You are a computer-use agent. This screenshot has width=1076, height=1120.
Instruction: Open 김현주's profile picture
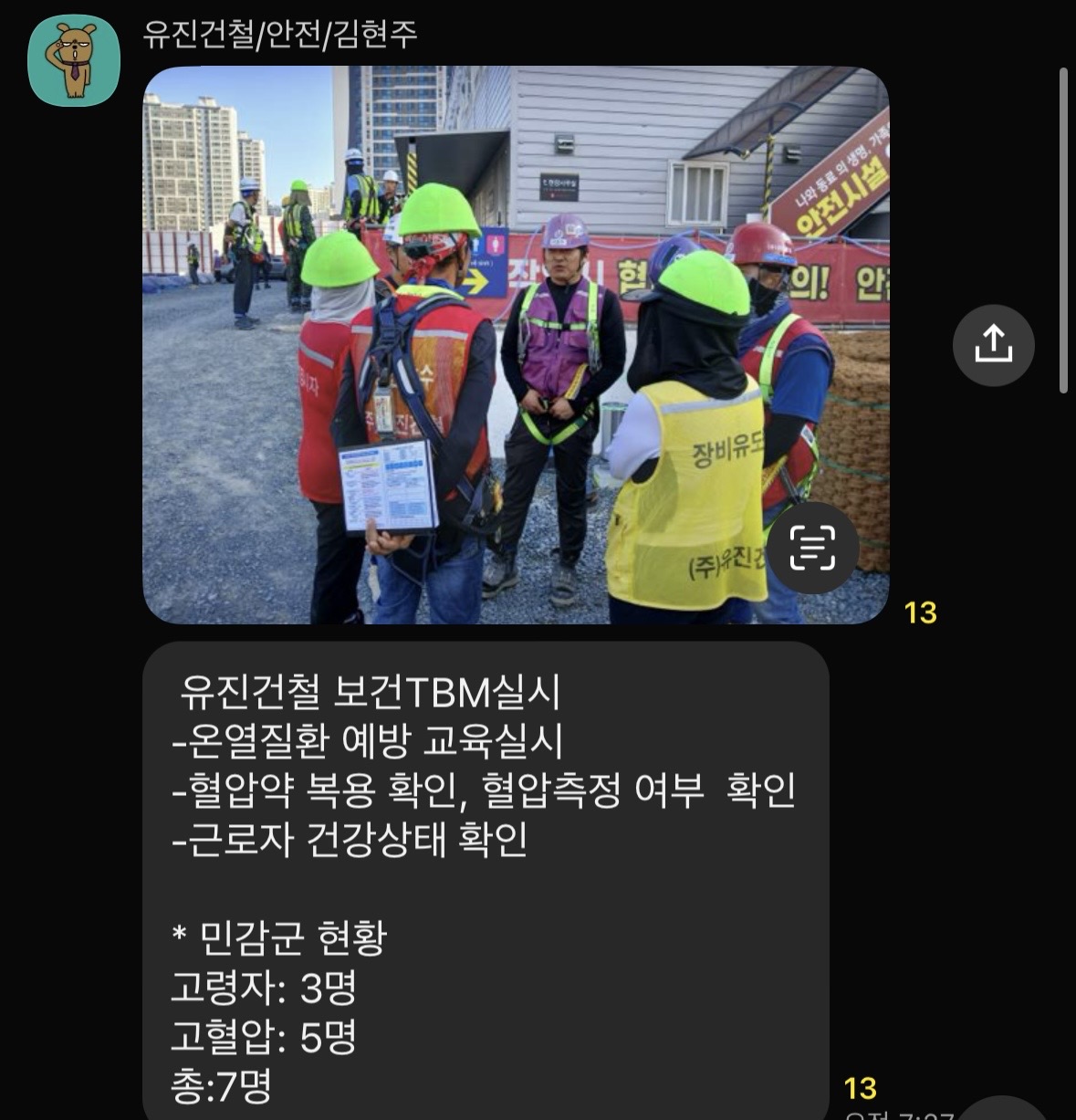tap(74, 61)
